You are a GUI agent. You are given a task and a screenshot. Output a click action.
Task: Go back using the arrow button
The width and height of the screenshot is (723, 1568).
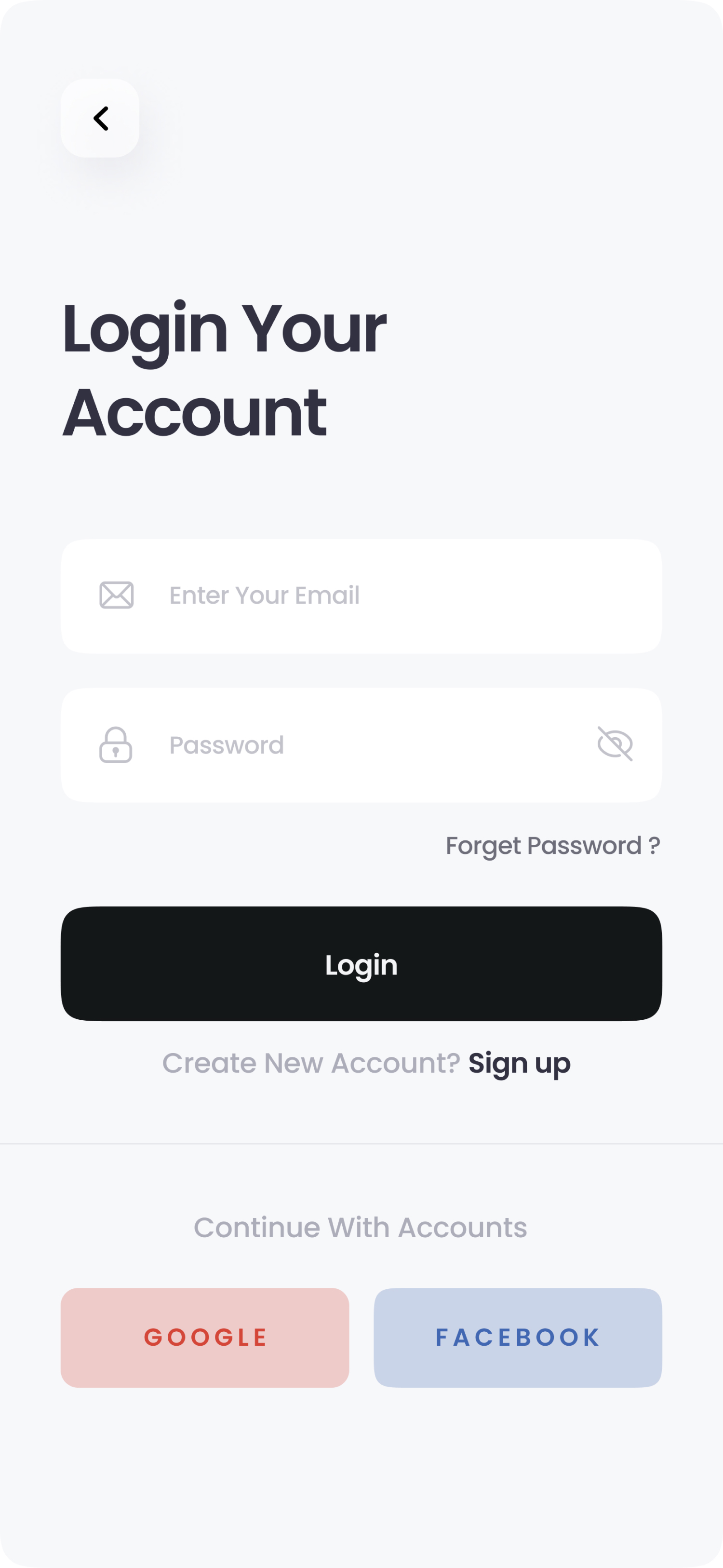point(100,118)
